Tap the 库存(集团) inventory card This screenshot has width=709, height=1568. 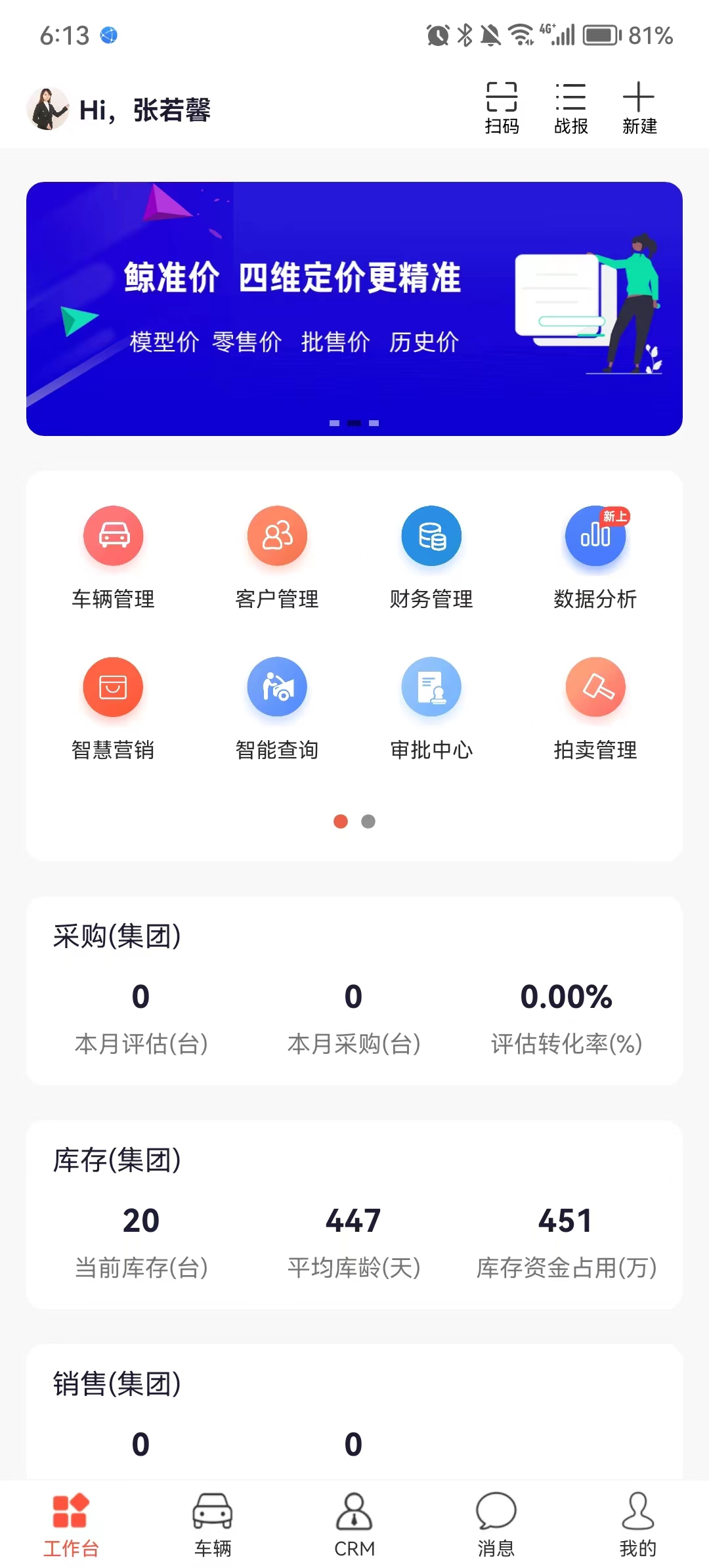coord(354,1221)
